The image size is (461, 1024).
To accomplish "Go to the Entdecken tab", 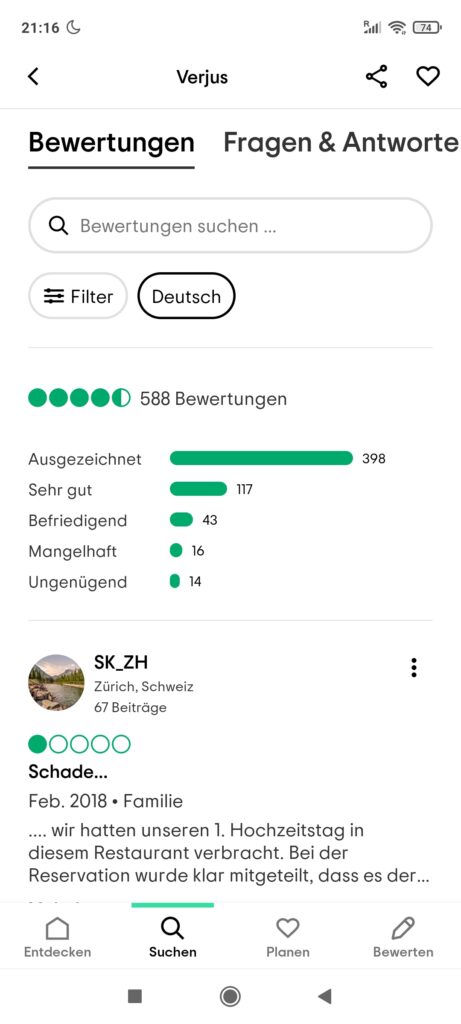I will (57, 938).
